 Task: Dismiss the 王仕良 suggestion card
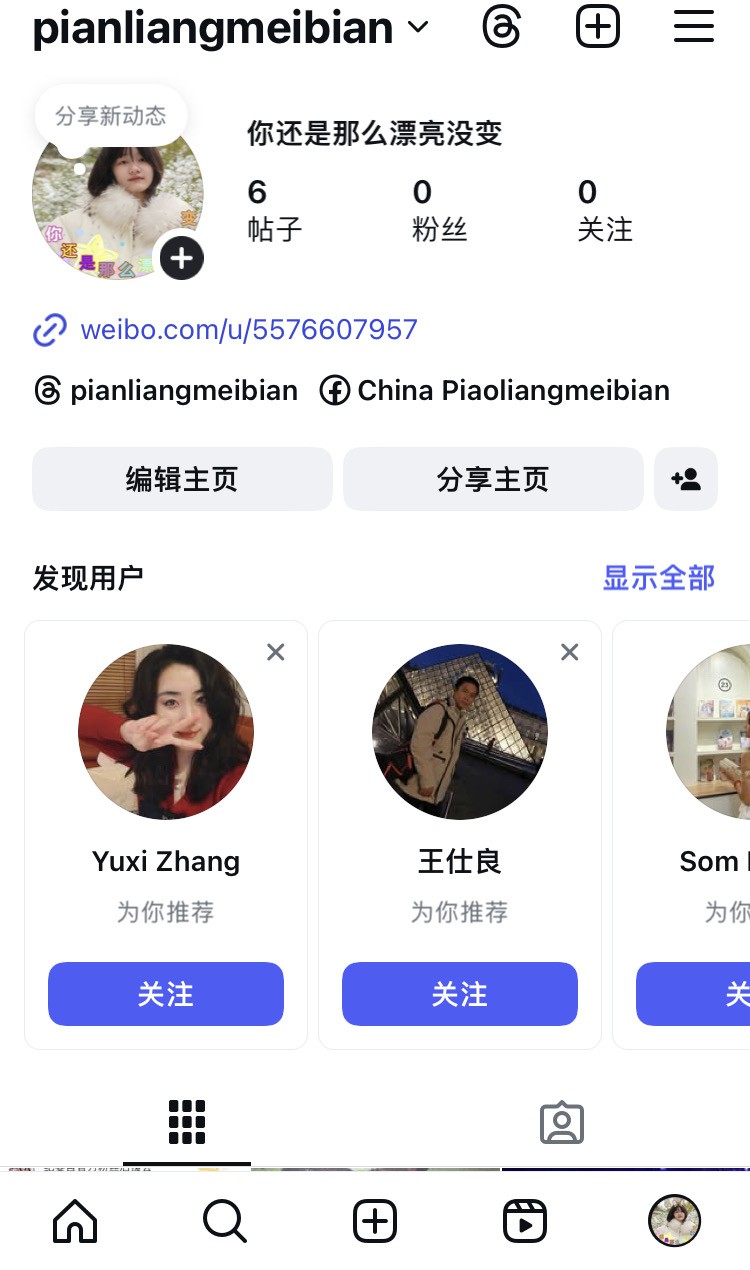pos(570,652)
